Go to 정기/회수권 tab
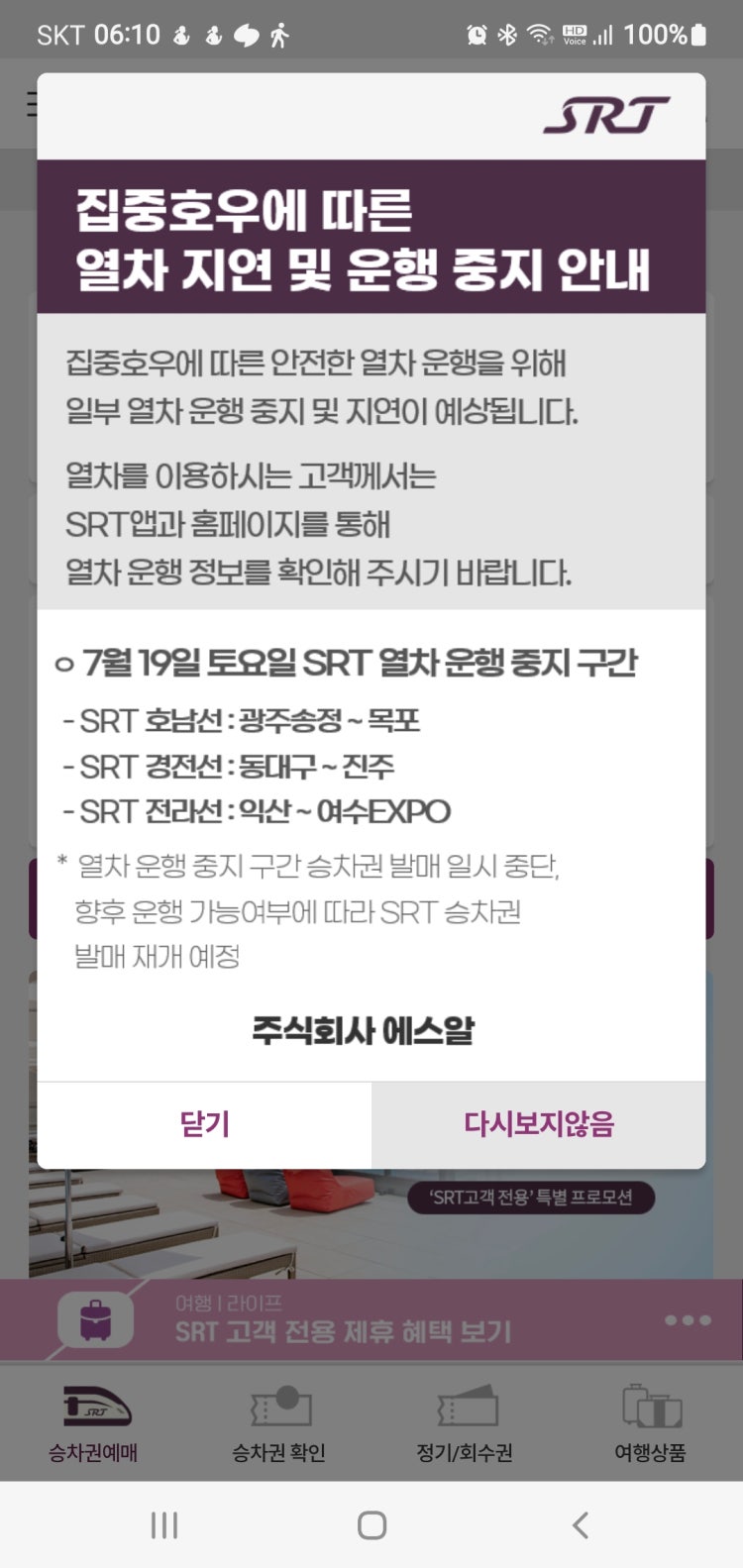The image size is (743, 1568). point(464,1423)
